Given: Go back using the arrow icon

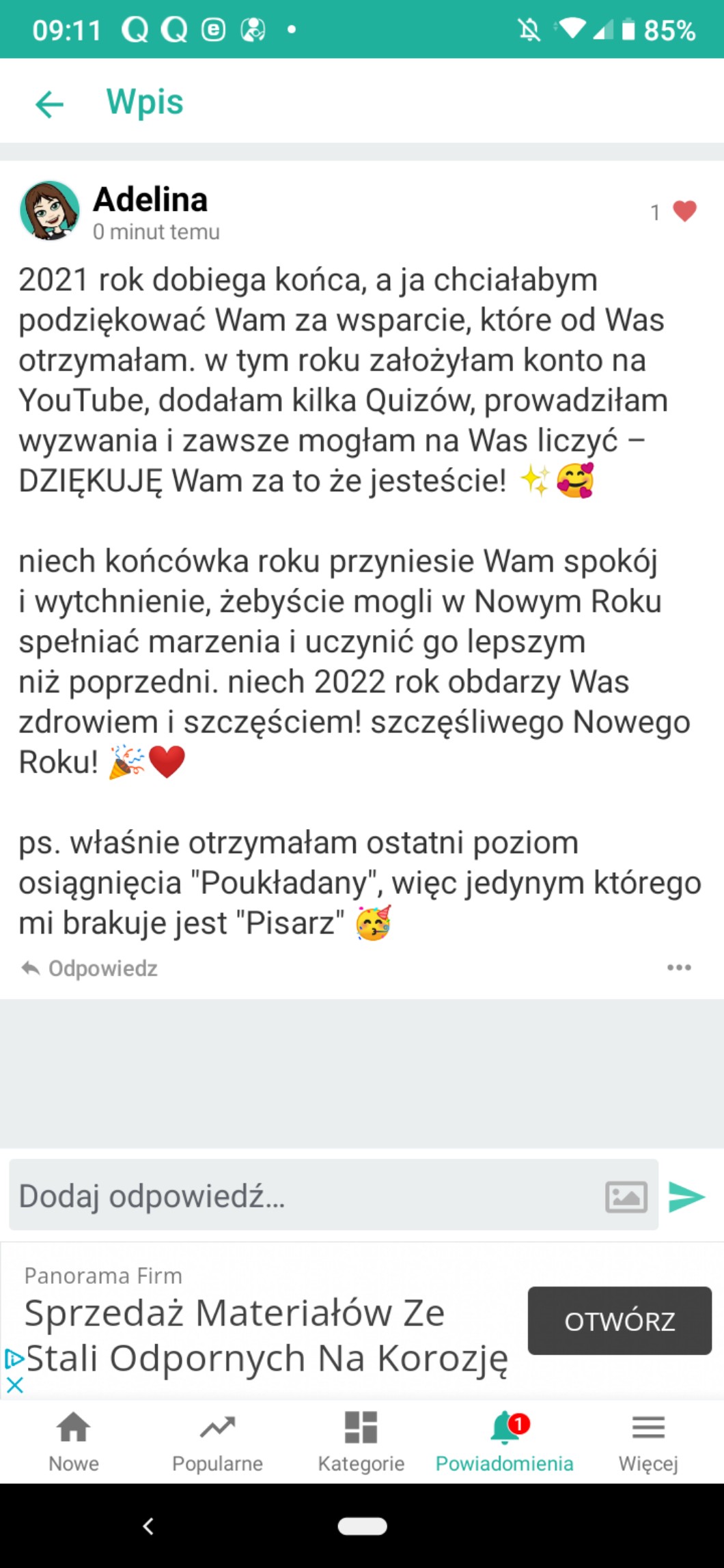Looking at the screenshot, I should [x=49, y=104].
